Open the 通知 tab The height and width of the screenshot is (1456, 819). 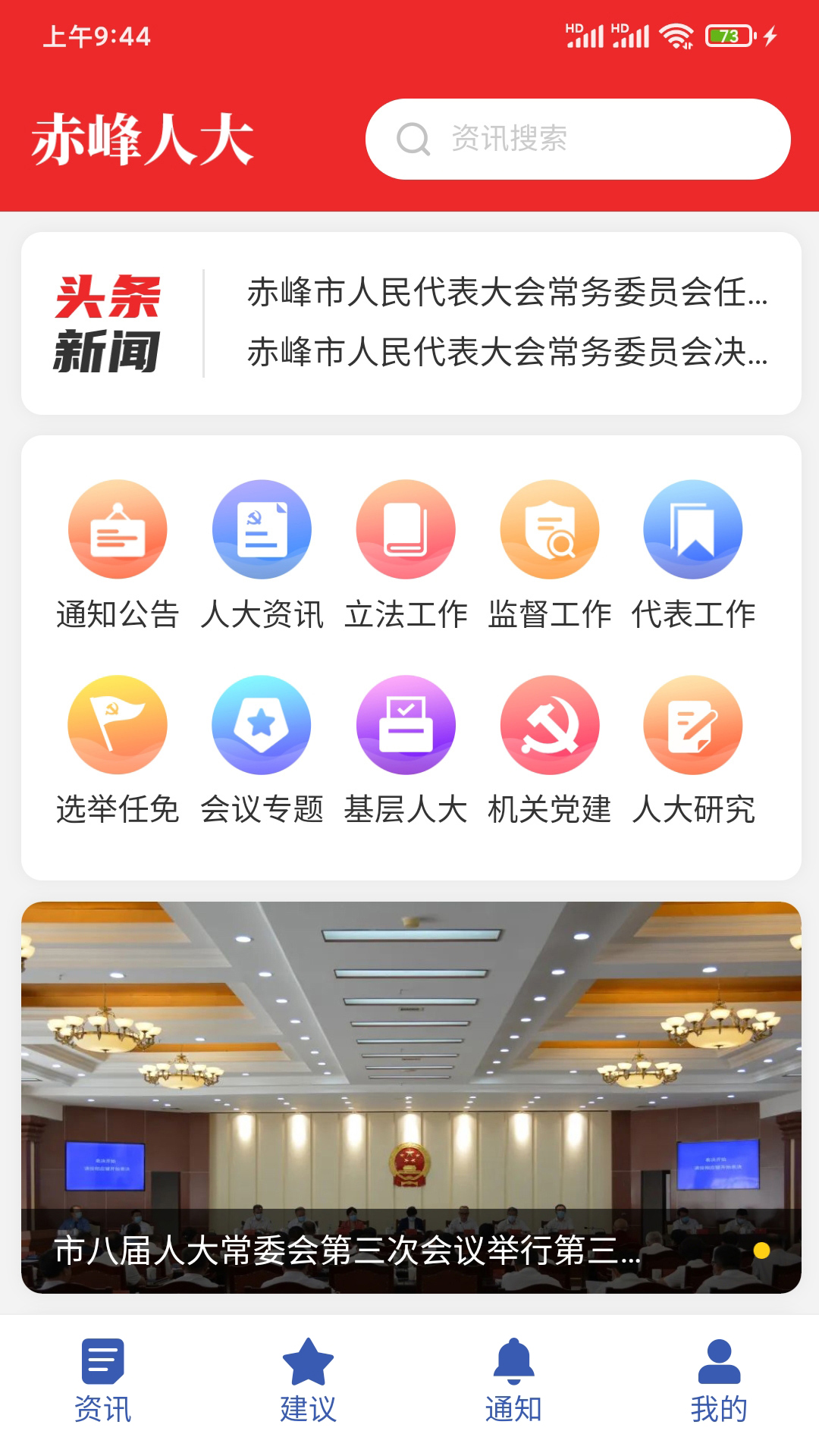click(513, 1381)
